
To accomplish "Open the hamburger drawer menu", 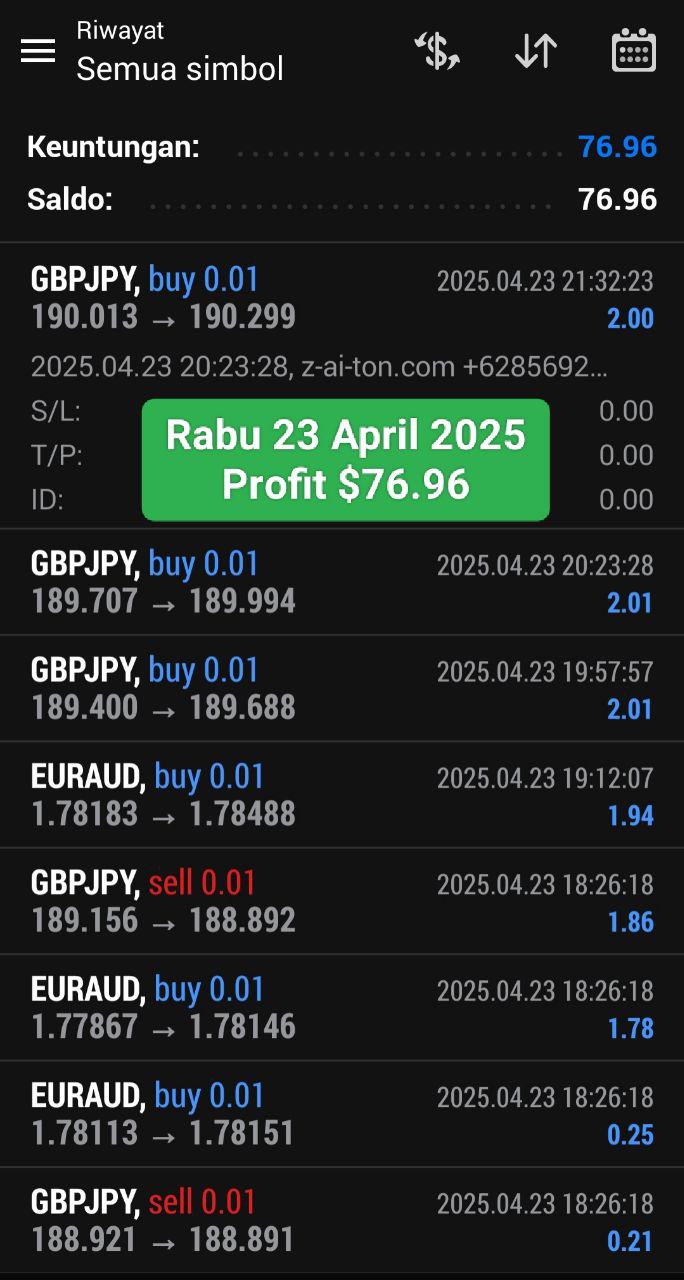I will (x=38, y=51).
